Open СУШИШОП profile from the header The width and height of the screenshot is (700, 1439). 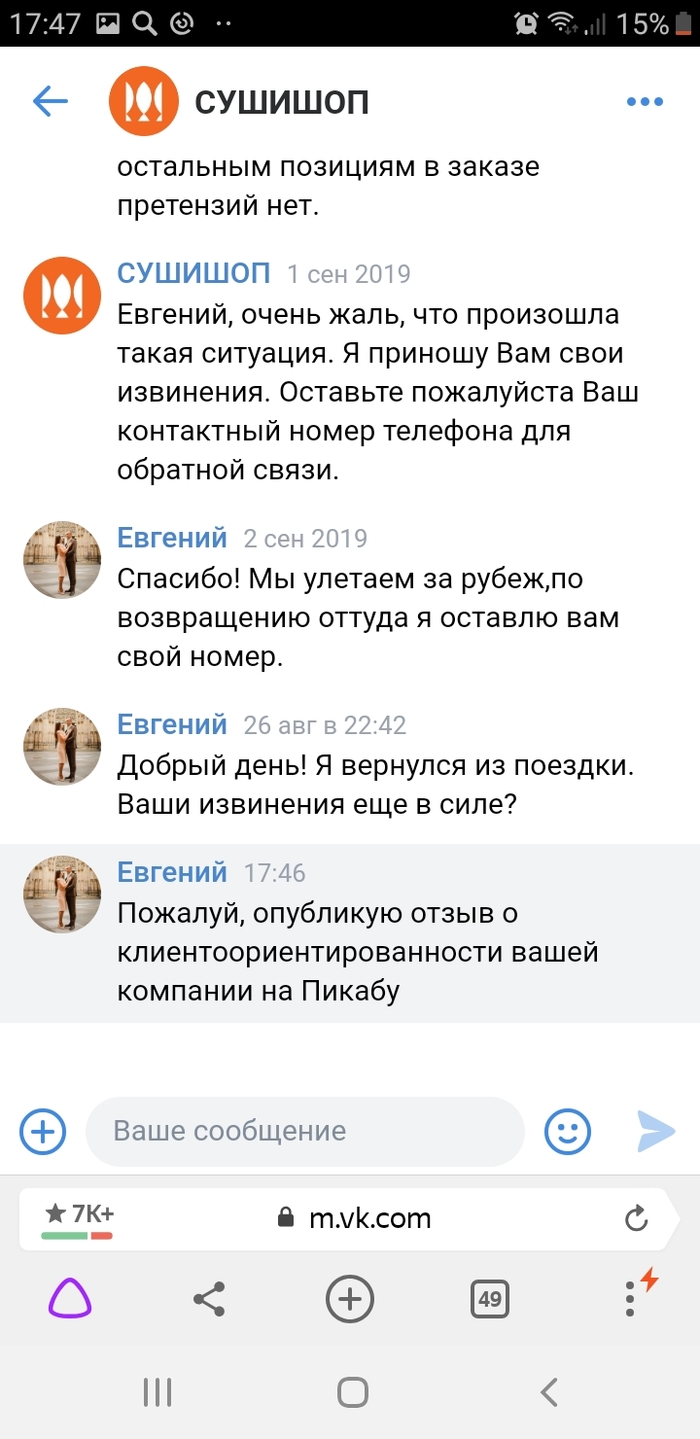(x=281, y=102)
